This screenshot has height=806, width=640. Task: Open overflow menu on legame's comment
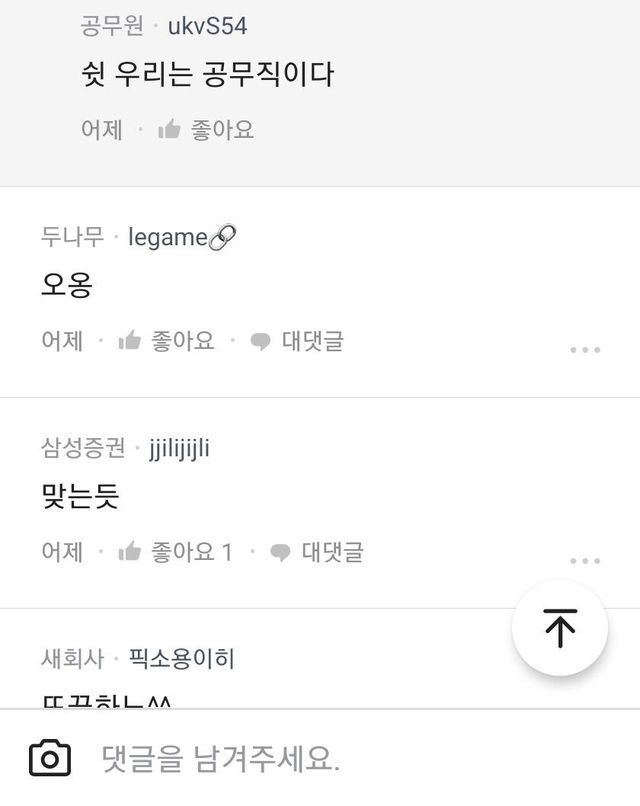coord(584,350)
